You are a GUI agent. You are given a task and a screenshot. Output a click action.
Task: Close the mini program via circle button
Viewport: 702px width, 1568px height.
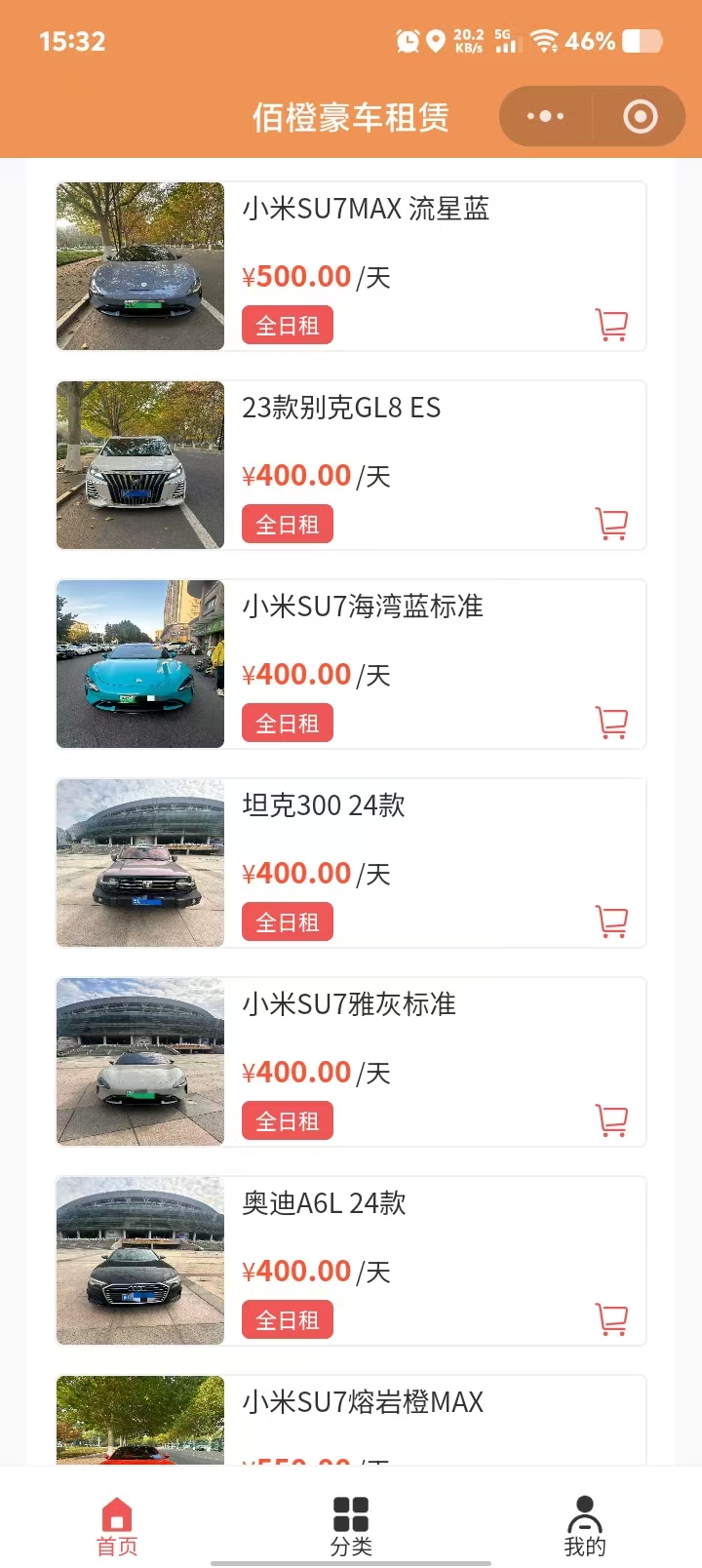[x=640, y=117]
